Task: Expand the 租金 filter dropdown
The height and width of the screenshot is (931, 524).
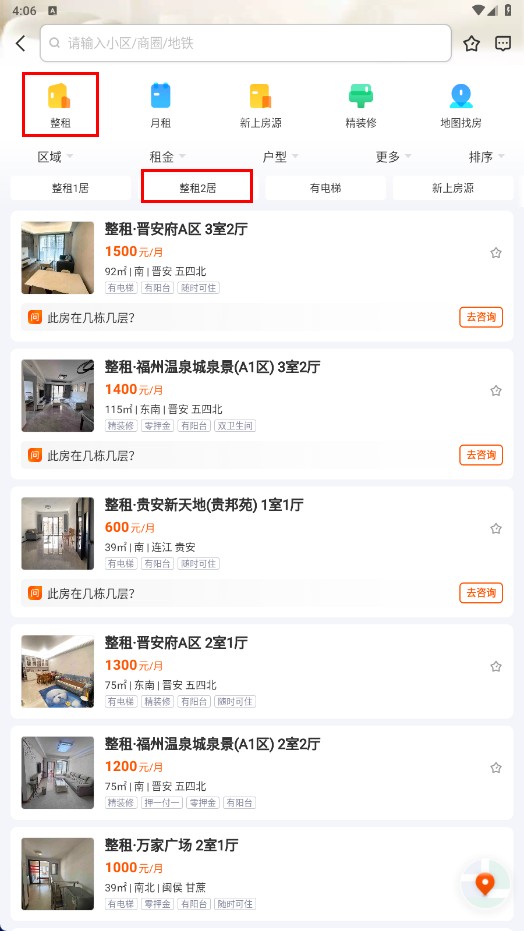Action: click(x=167, y=157)
